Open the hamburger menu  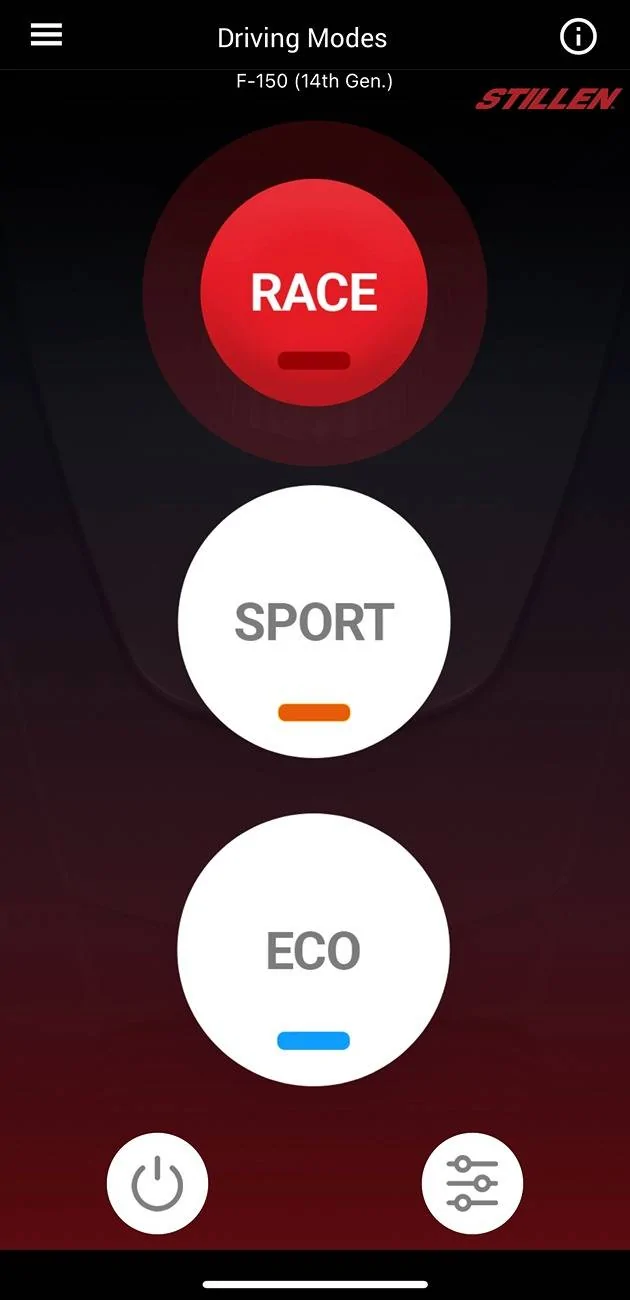click(46, 35)
